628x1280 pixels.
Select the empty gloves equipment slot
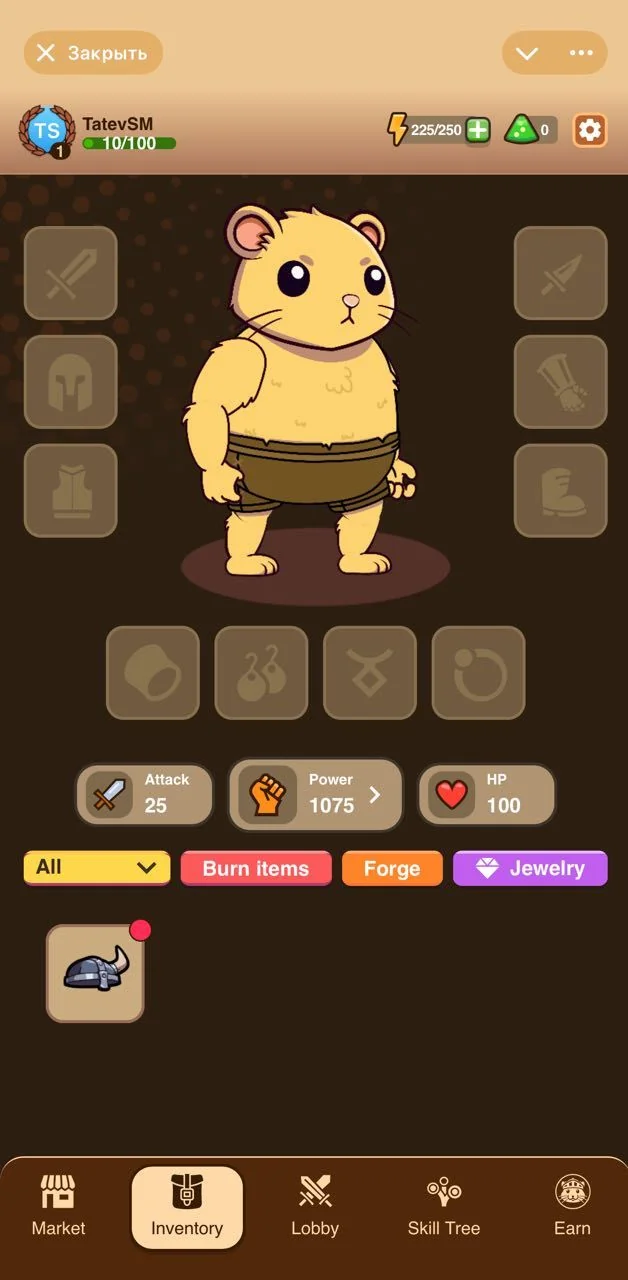point(561,382)
